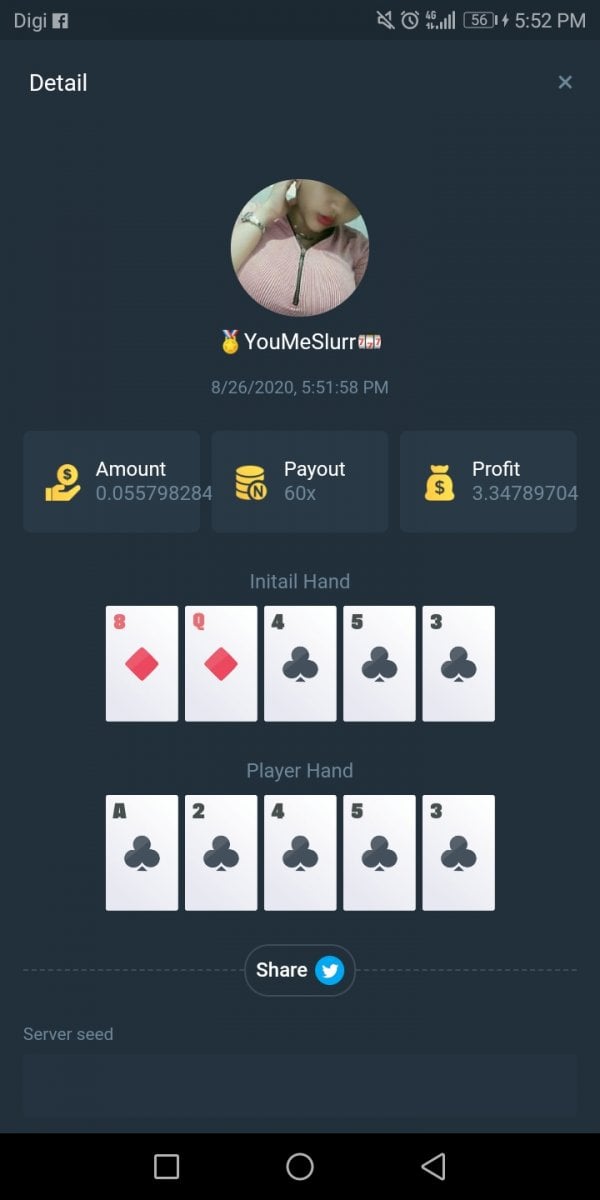600x1200 pixels.
Task: Go to the phone home screen
Action: 300,1166
